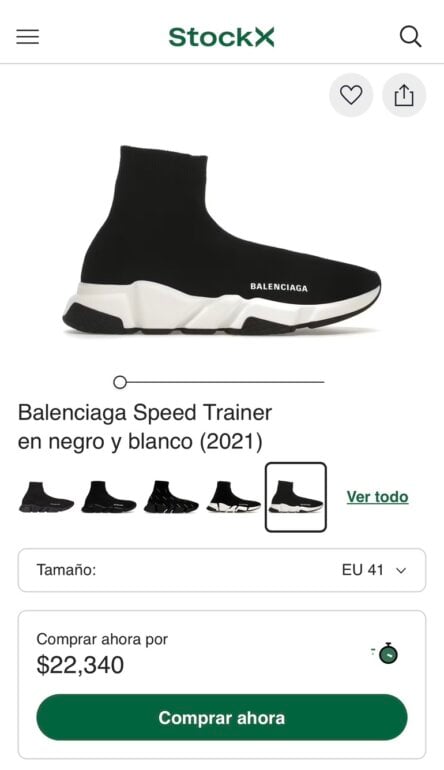444x770 pixels.
Task: Select the first all-black Speed Trainer variant
Action: click(46, 497)
